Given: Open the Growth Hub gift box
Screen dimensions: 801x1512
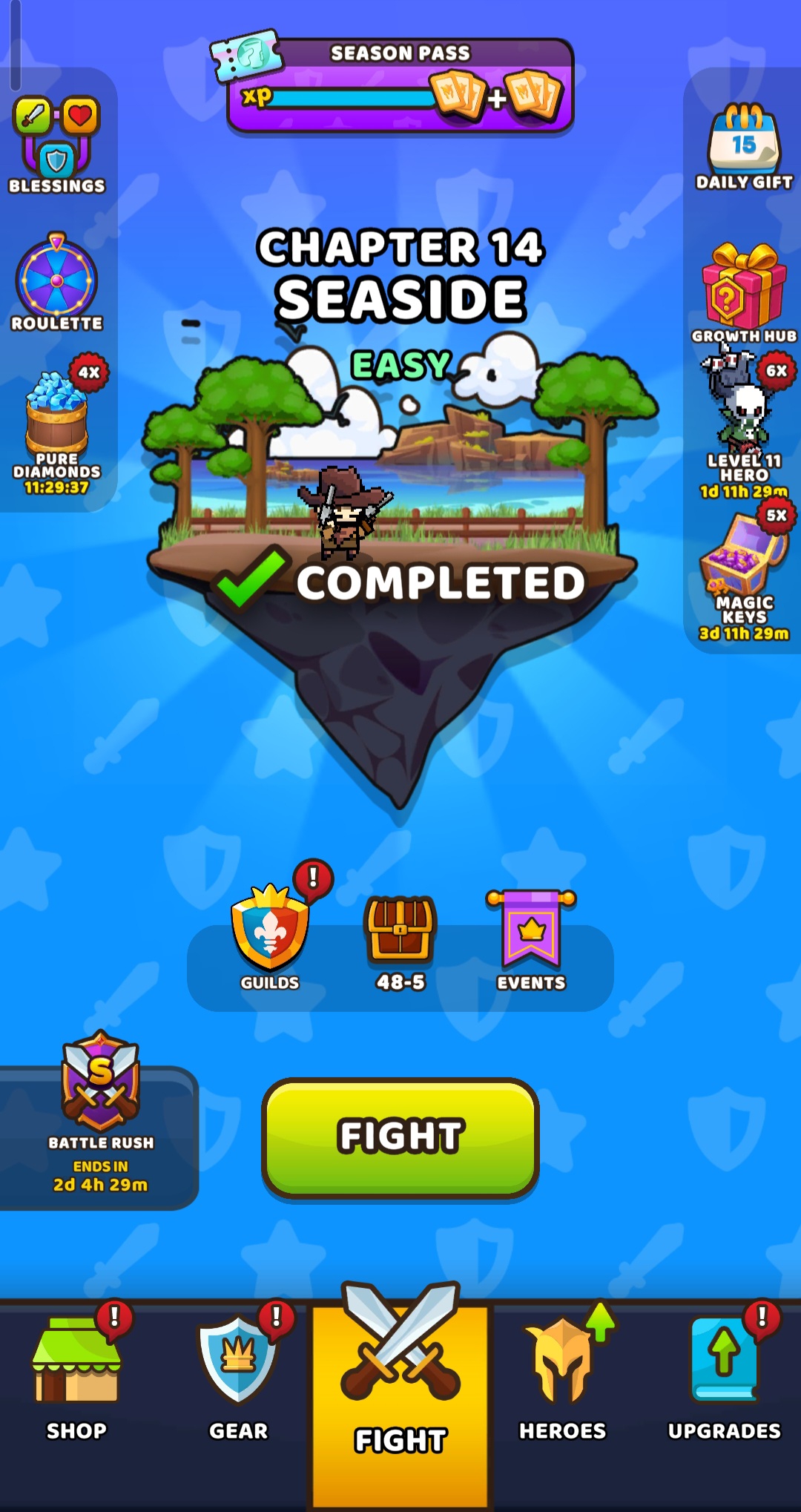Looking at the screenshot, I should pos(744,293).
